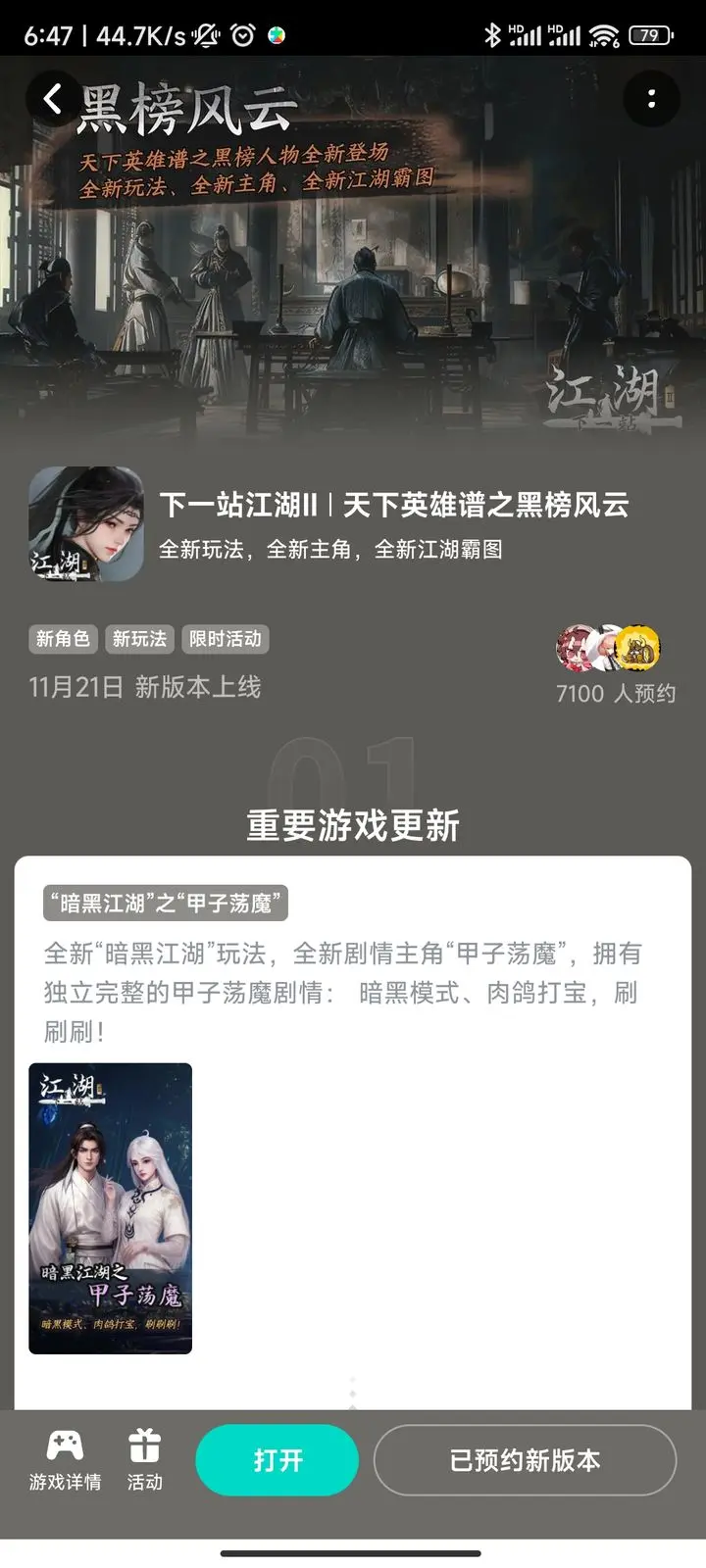Open the three-dot overflow menu
The width and height of the screenshot is (706, 1568).
(x=651, y=98)
